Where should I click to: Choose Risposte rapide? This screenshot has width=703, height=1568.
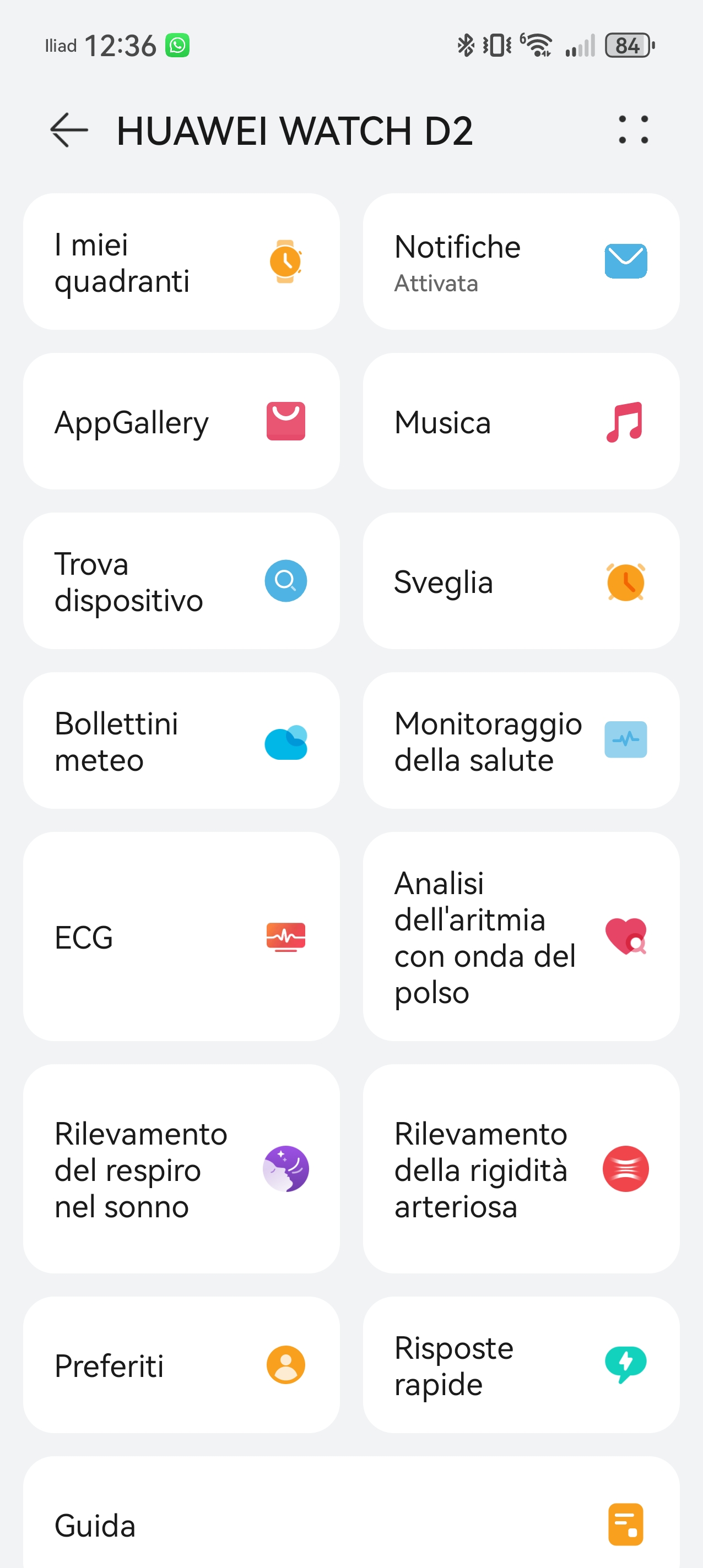point(521,1365)
